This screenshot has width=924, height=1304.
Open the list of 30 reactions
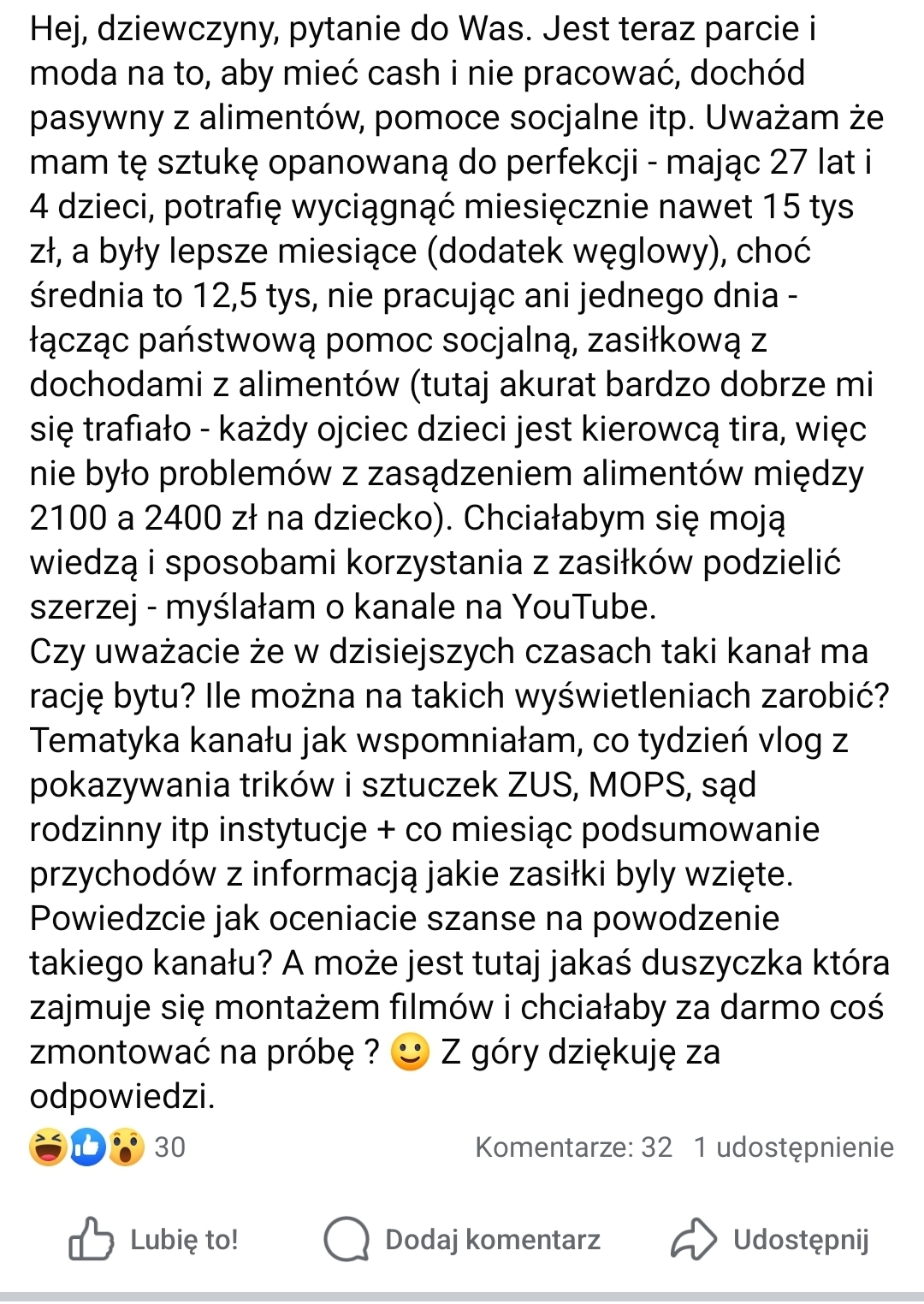pos(108,1147)
